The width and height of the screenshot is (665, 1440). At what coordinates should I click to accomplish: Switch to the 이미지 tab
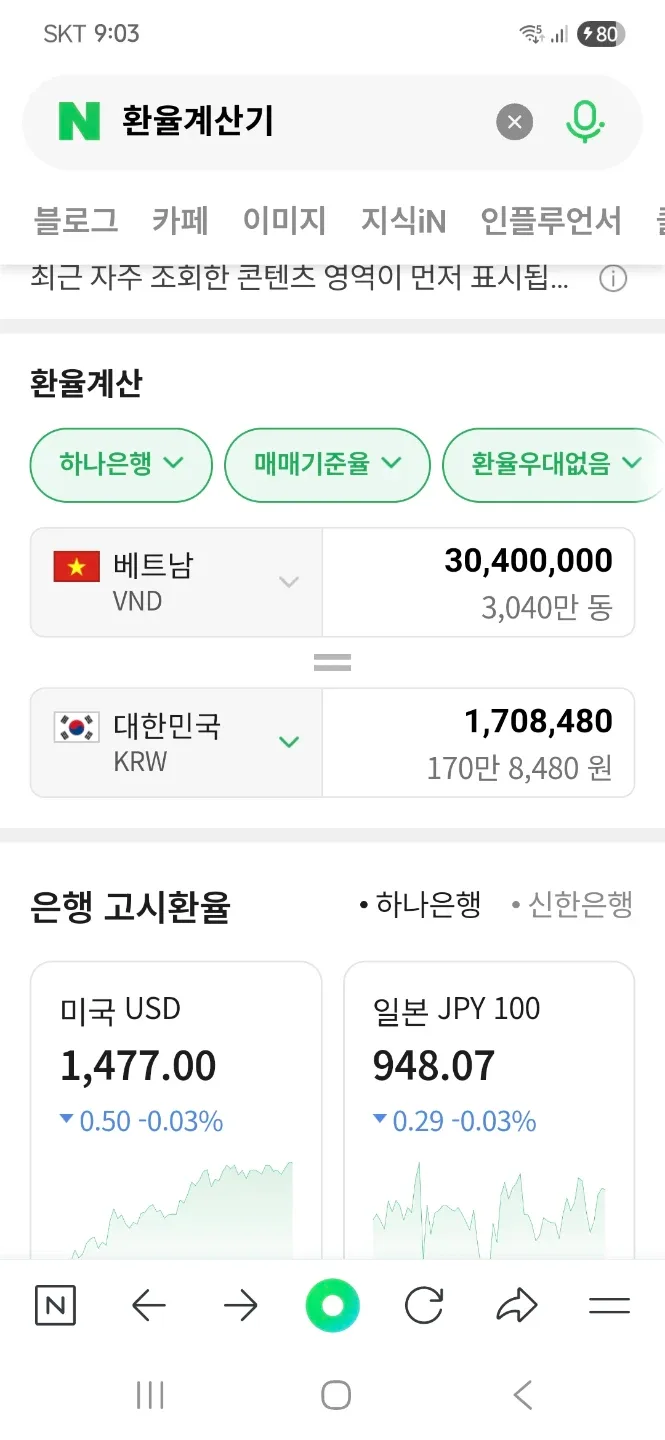pyautogui.click(x=285, y=221)
